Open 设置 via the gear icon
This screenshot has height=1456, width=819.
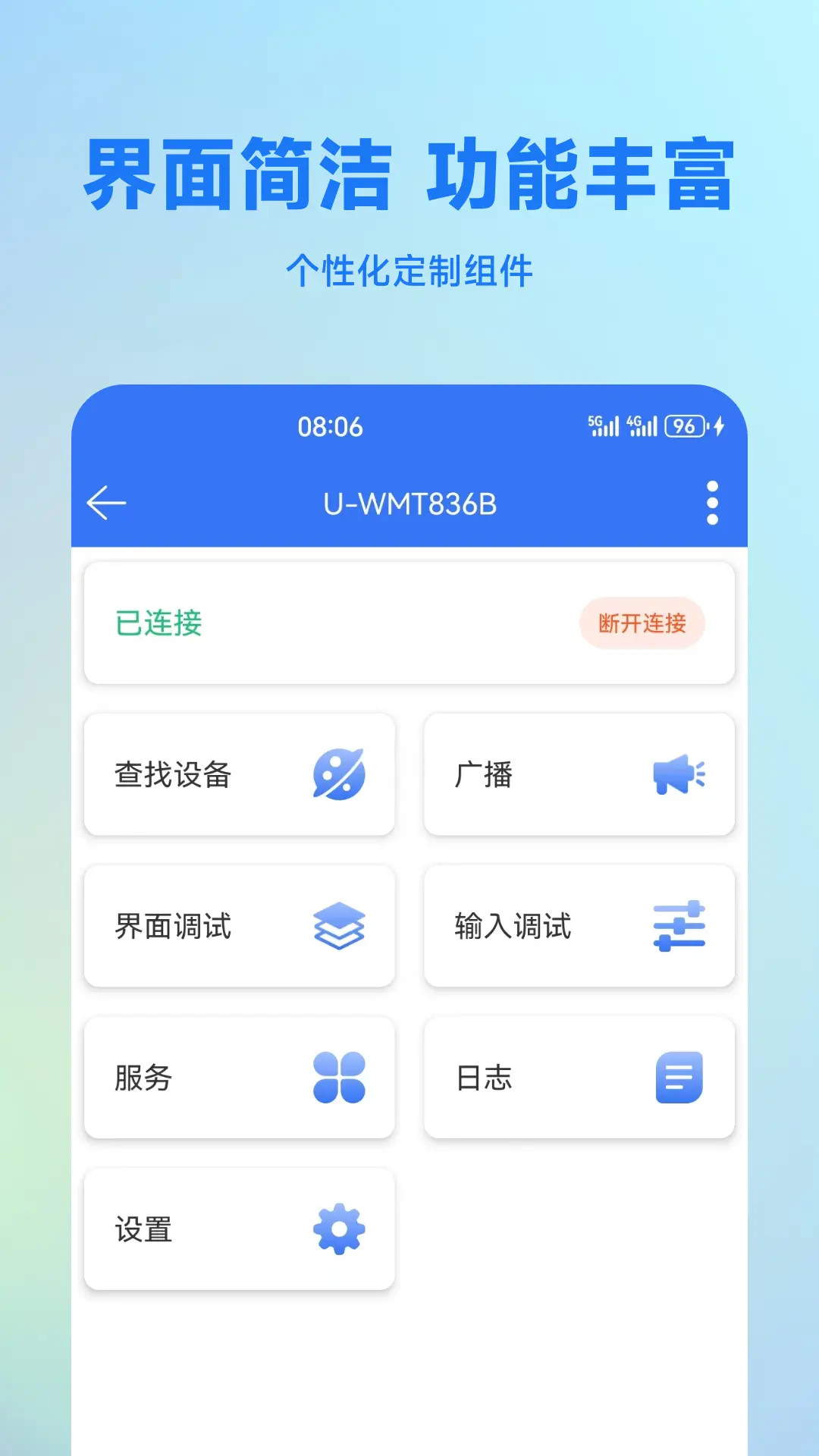click(x=339, y=1228)
